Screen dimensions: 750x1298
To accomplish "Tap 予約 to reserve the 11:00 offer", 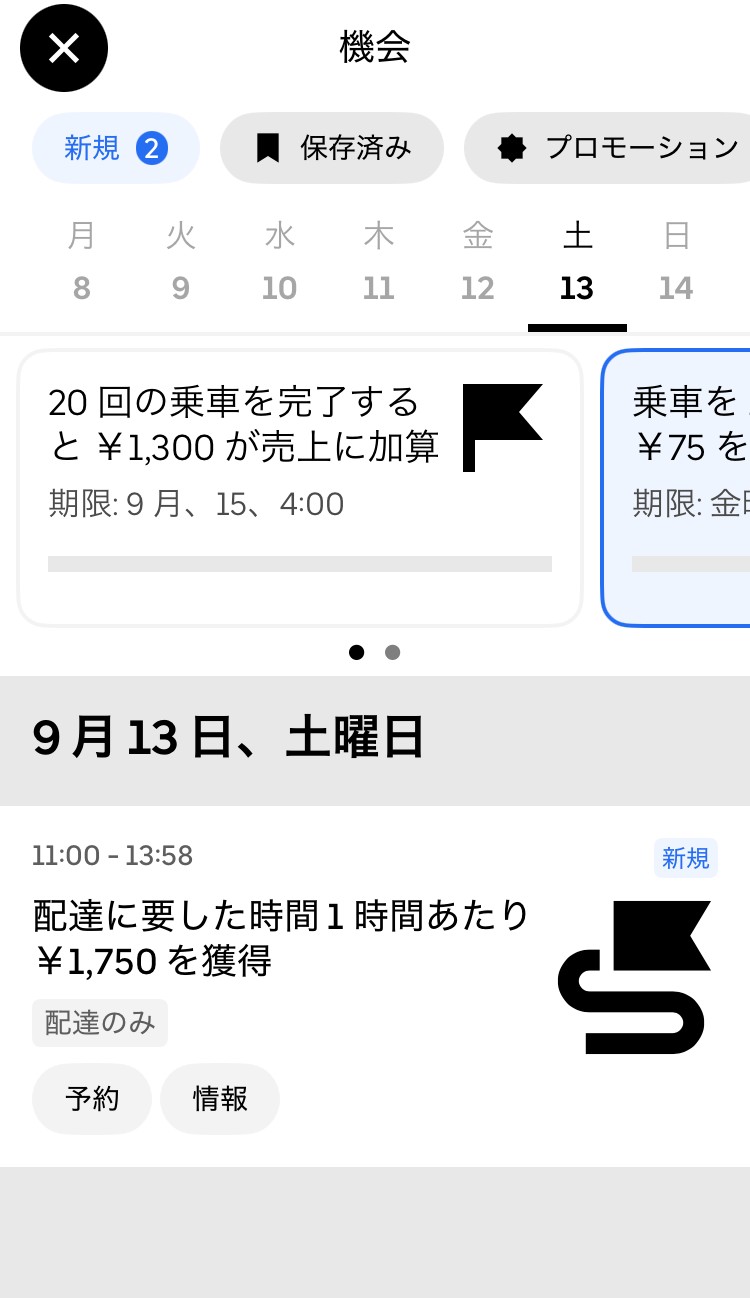I will click(x=92, y=1099).
